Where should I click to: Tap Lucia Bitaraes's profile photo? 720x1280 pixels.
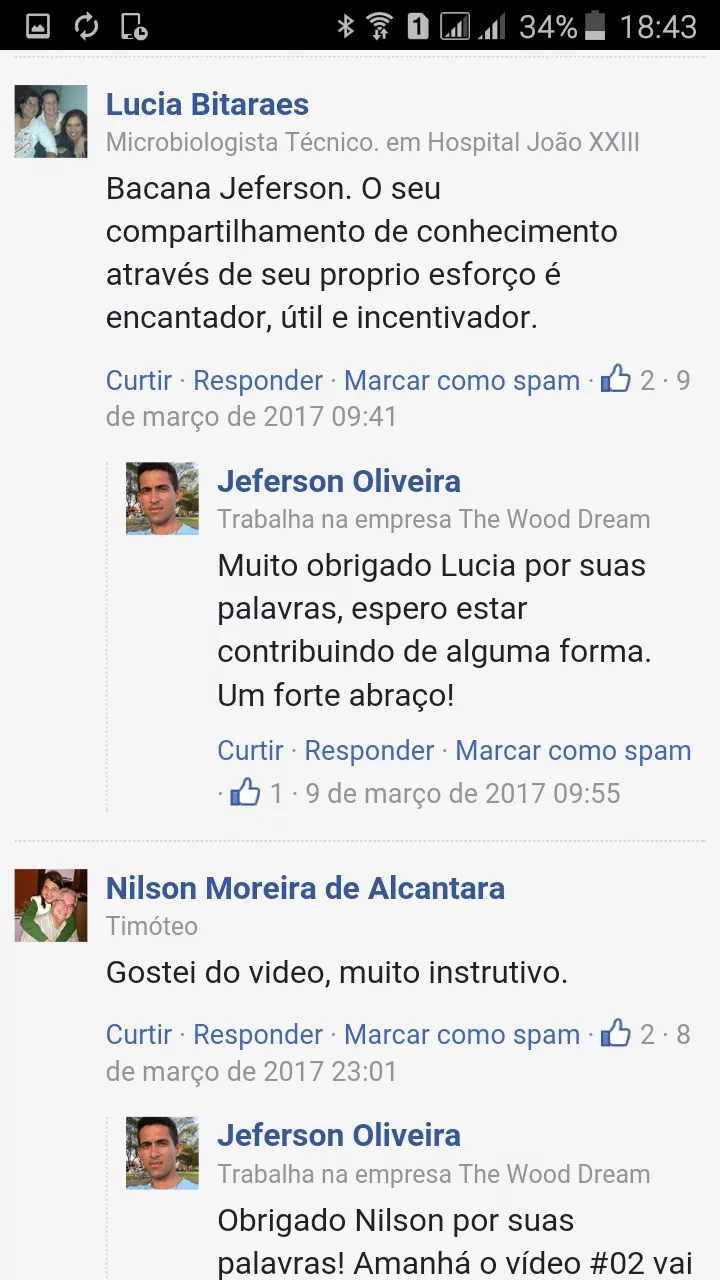(51, 122)
